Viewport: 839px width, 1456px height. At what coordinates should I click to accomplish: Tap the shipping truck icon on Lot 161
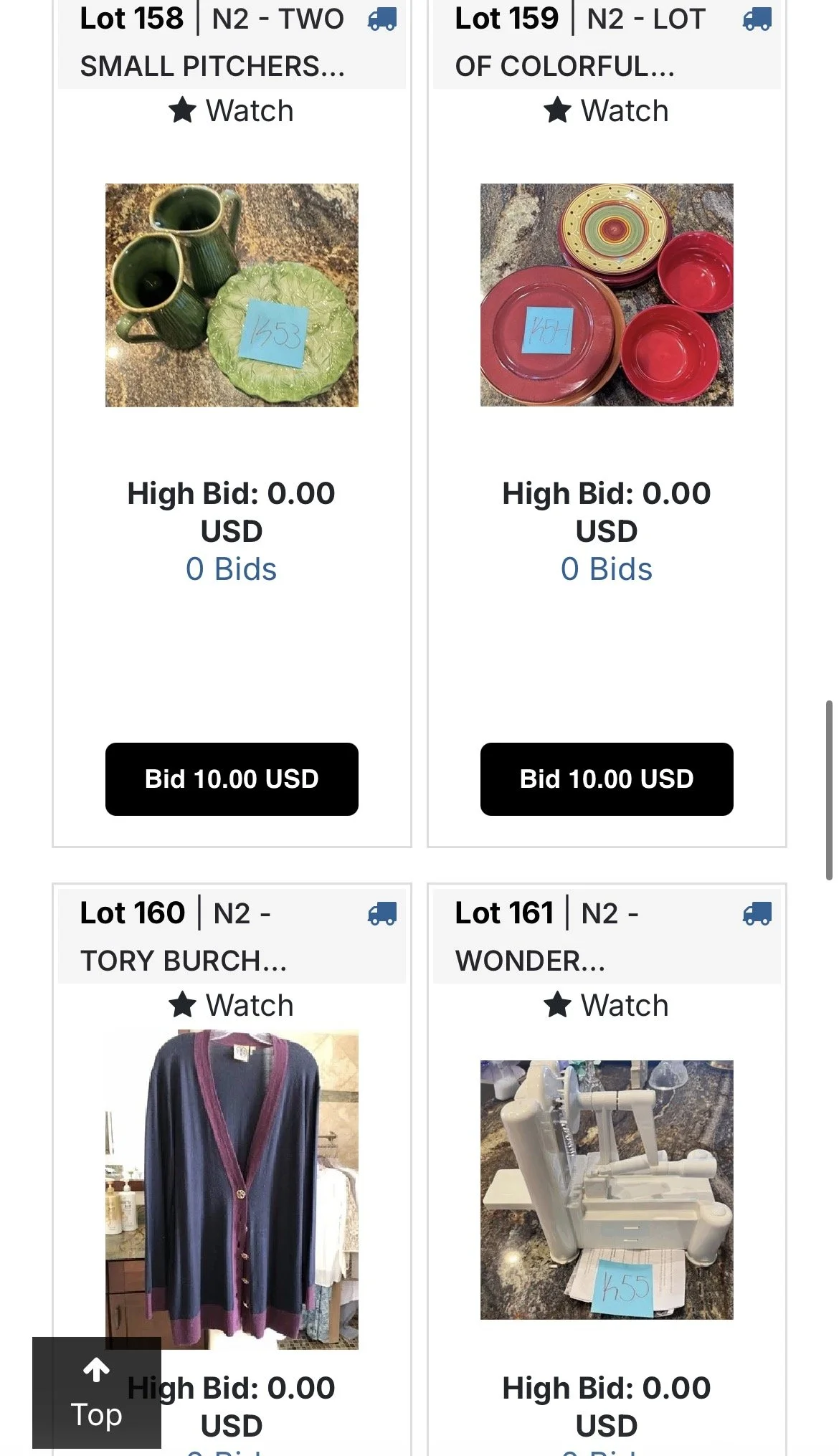click(757, 914)
